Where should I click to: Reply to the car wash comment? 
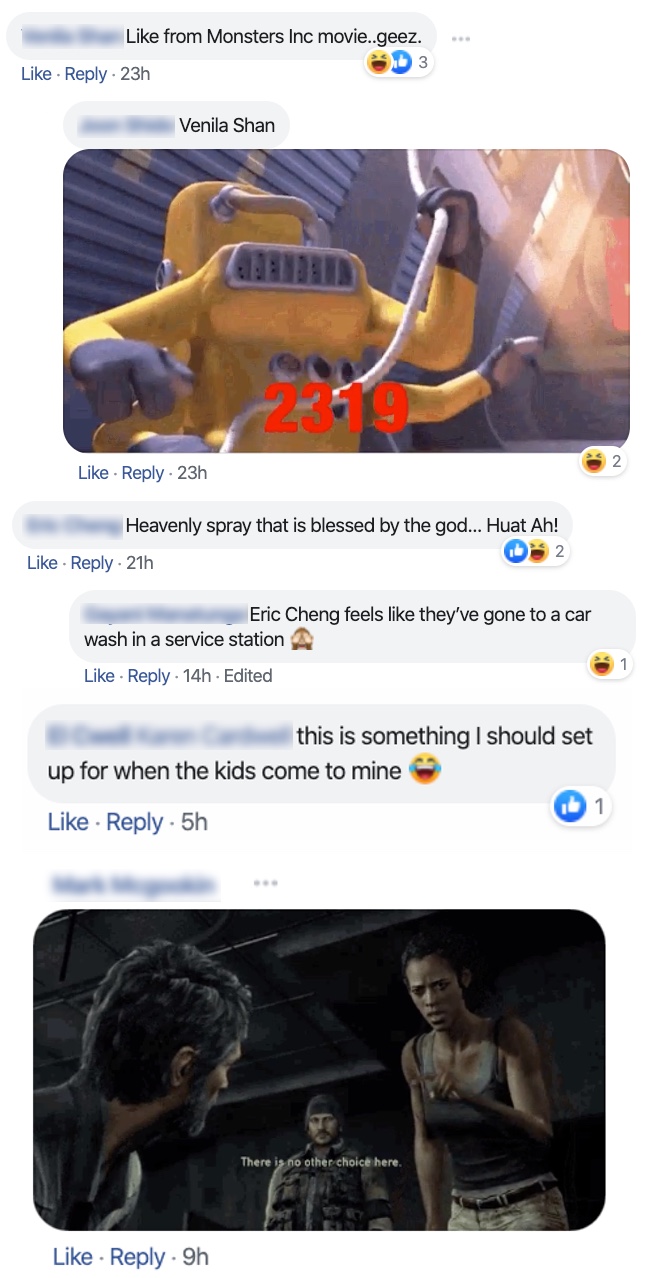148,676
